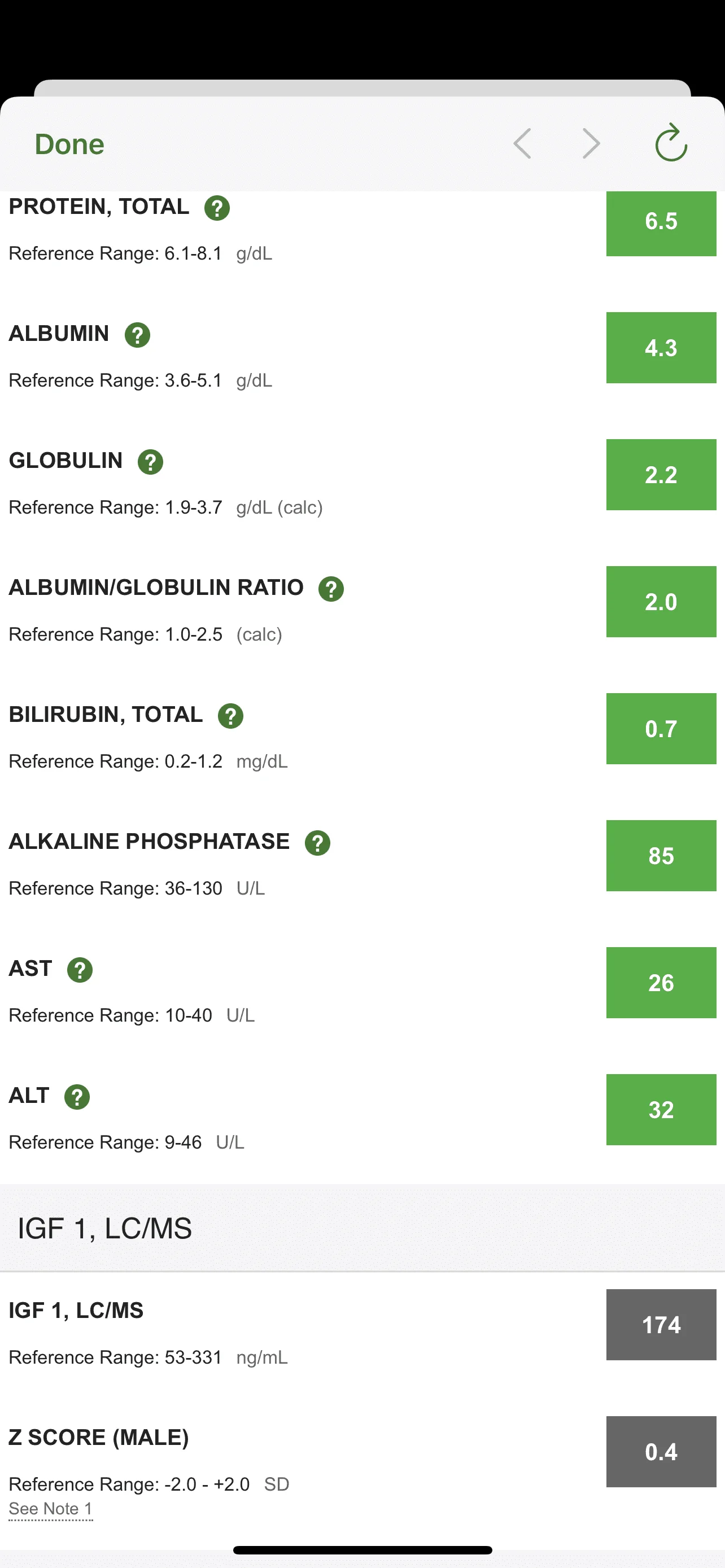Open the help icon next to Albumin

coord(138,335)
